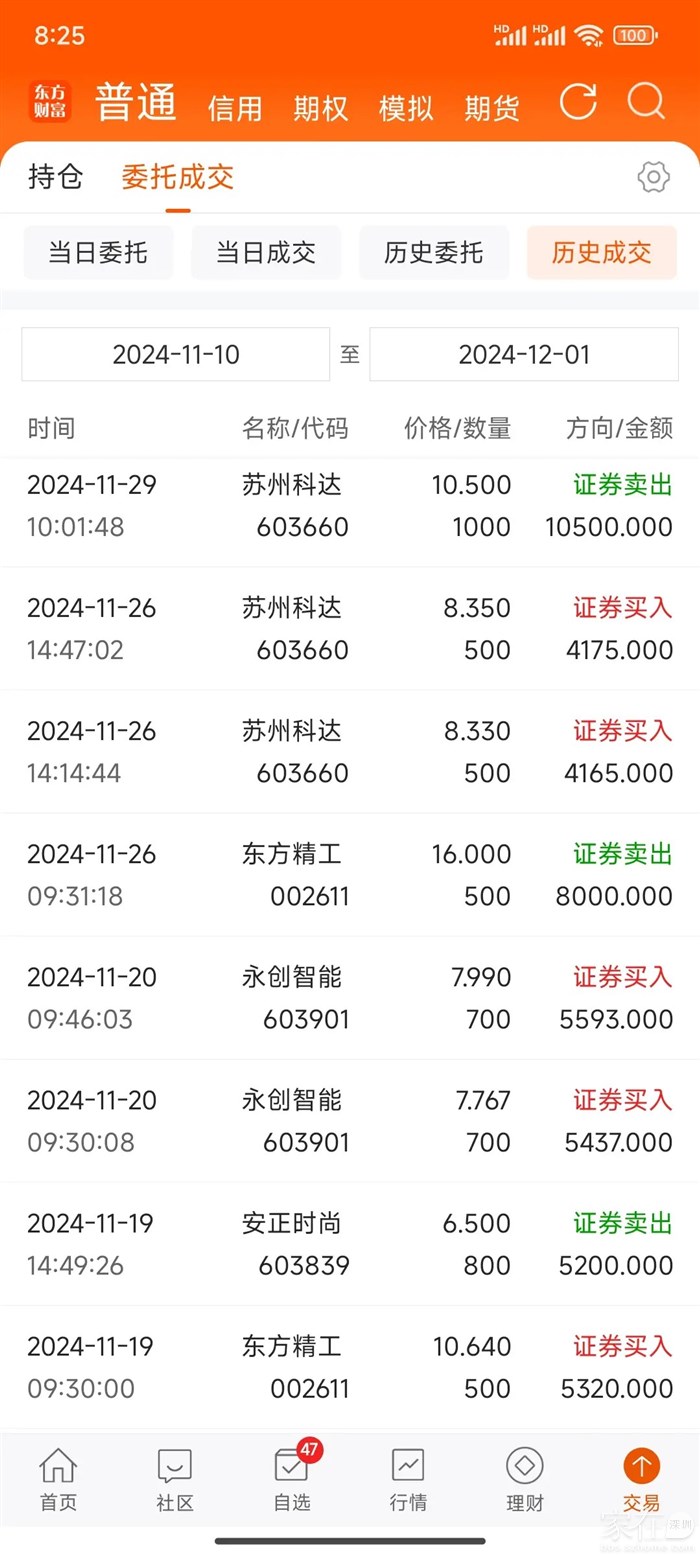Open the 理财 wealth tab
700x1555 pixels.
point(525,1480)
